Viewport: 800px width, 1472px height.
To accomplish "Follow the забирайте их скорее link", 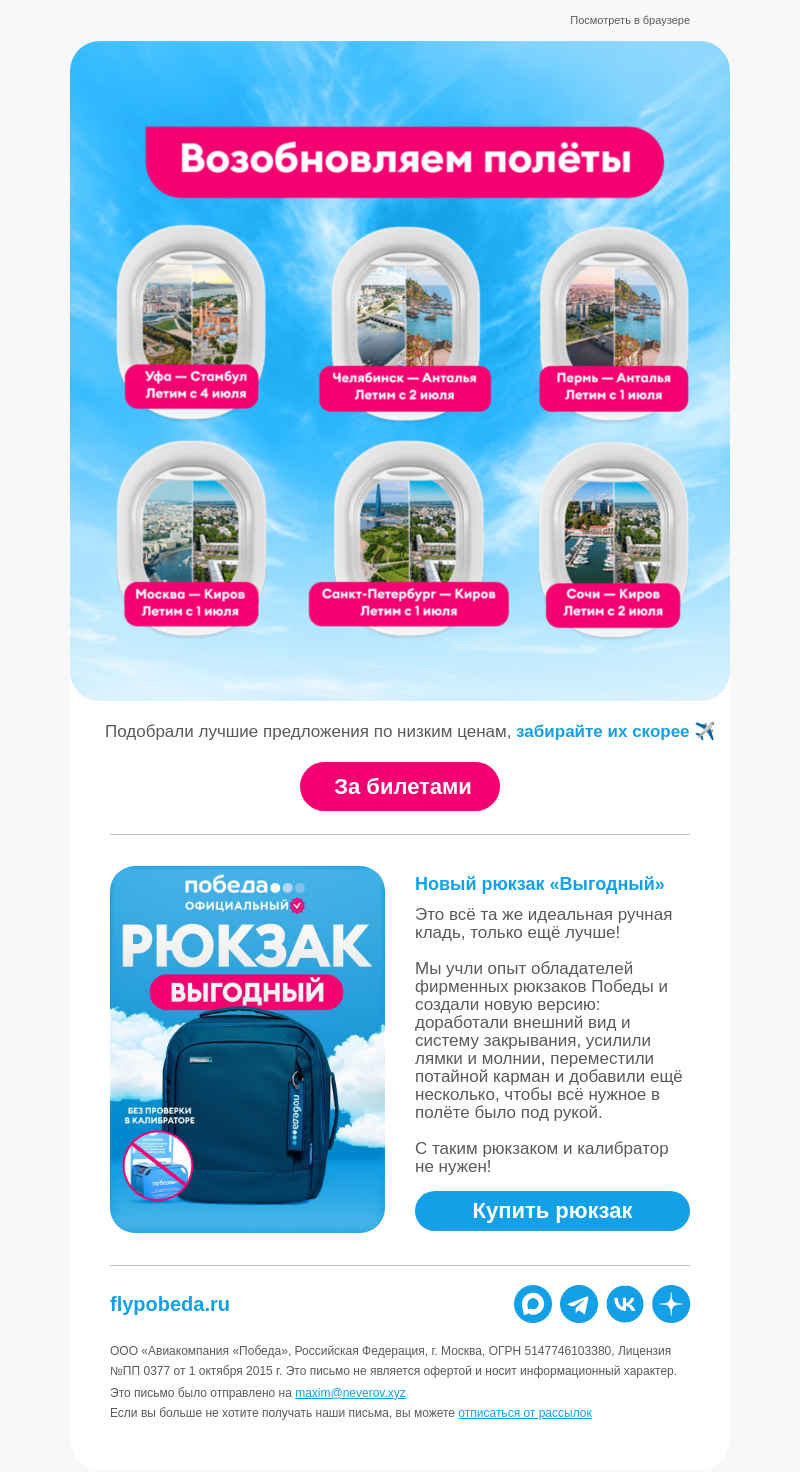I will tap(602, 731).
